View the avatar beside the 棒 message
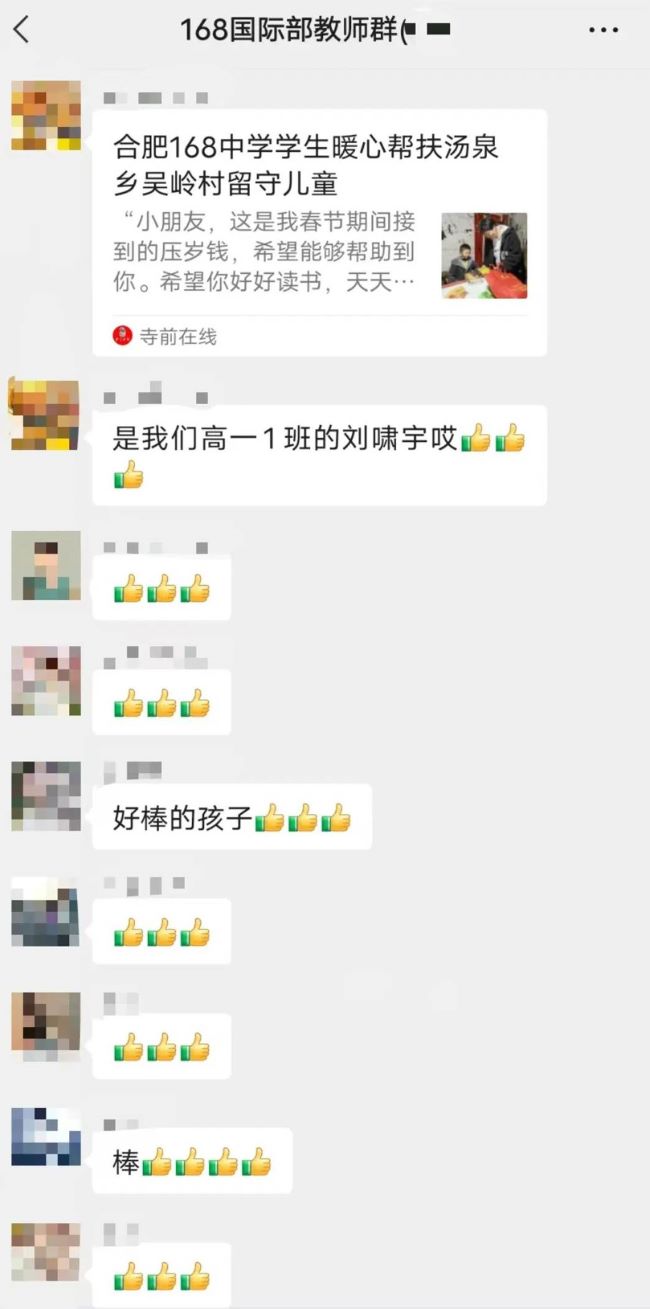Image resolution: width=650 pixels, height=1309 pixels. click(46, 1137)
